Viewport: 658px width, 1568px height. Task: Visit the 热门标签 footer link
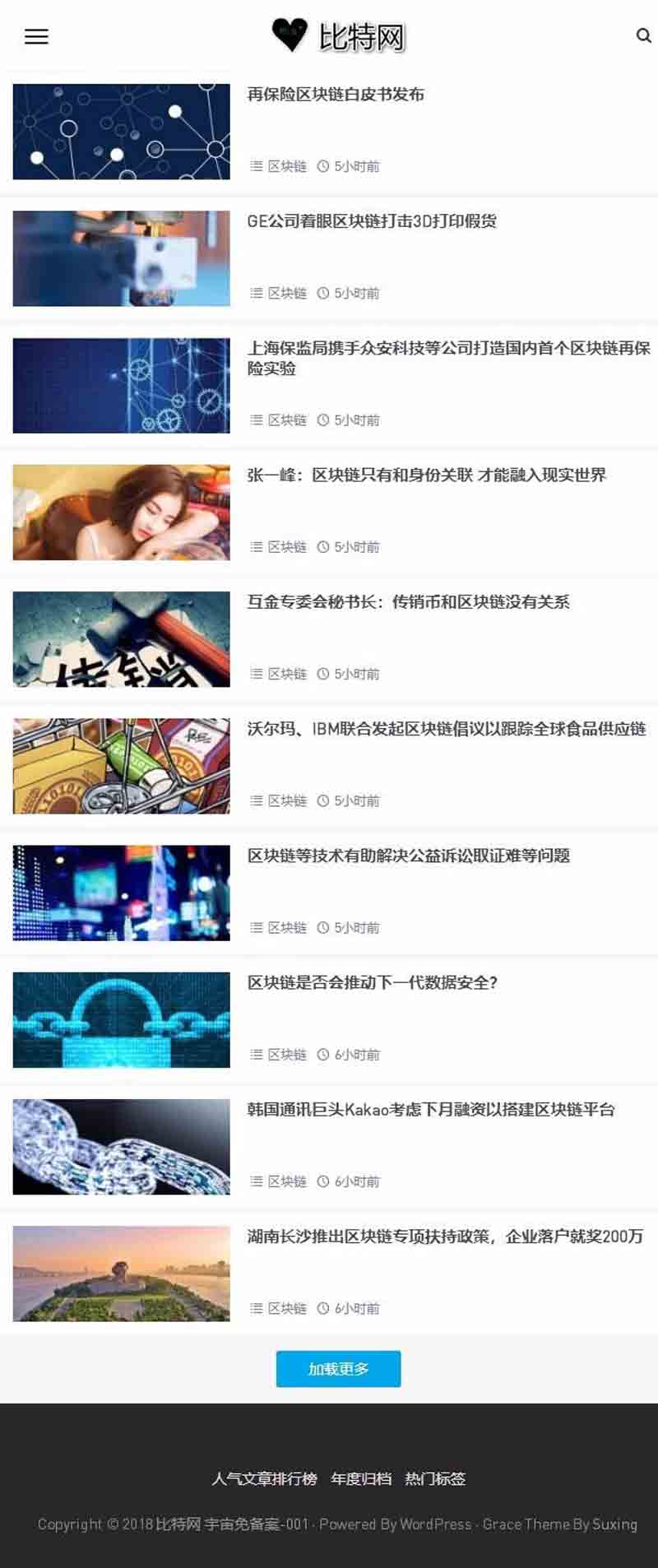point(435,1479)
